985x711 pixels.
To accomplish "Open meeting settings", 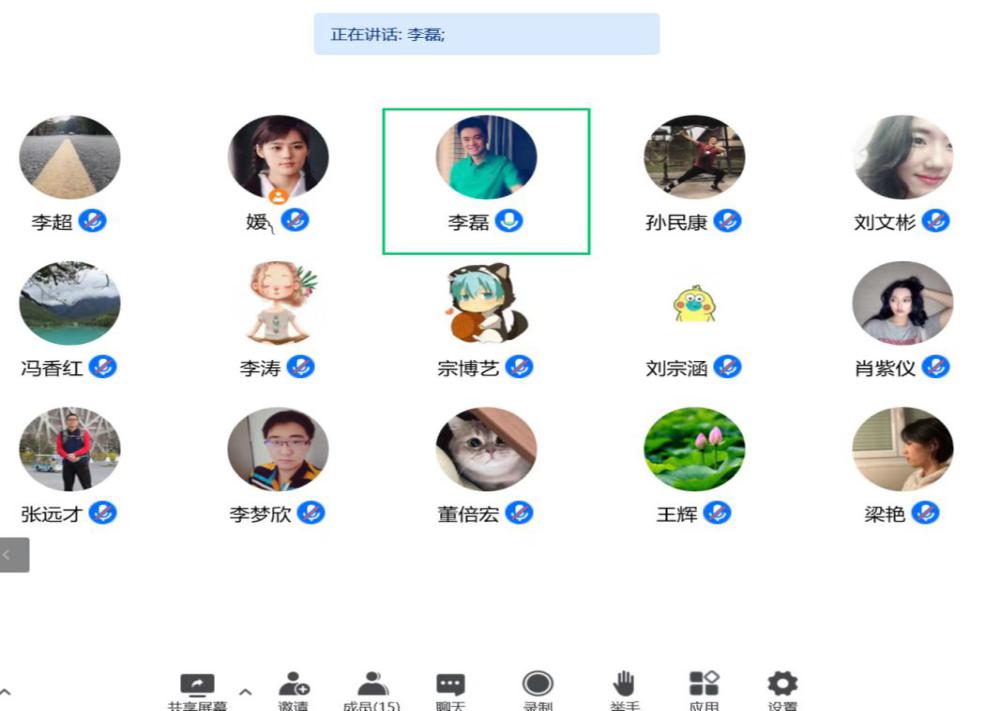I will (782, 687).
